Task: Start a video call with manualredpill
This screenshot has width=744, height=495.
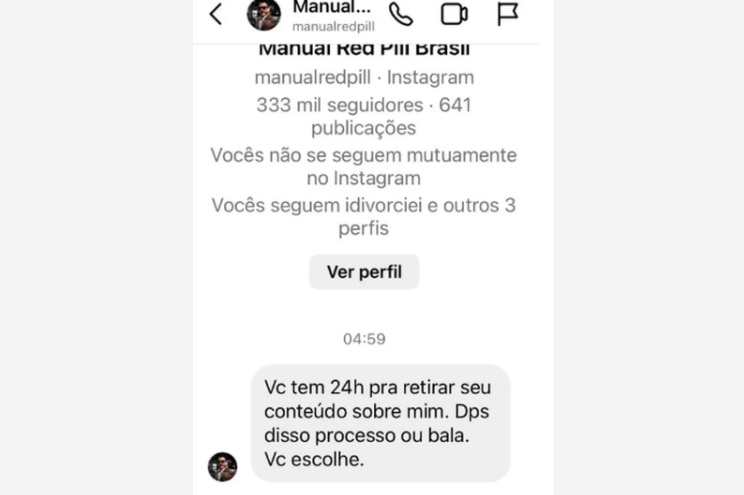Action: pyautogui.click(x=454, y=15)
